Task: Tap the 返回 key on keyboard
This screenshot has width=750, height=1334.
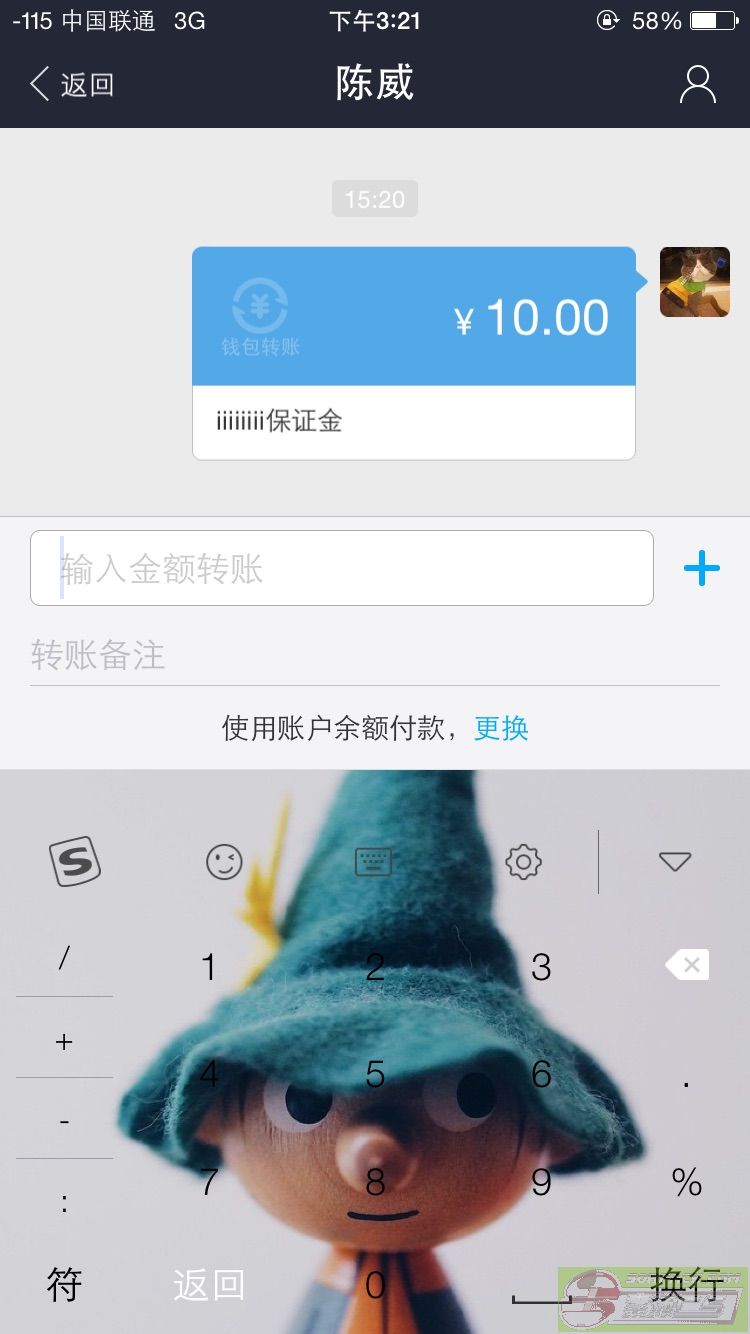Action: [209, 1284]
